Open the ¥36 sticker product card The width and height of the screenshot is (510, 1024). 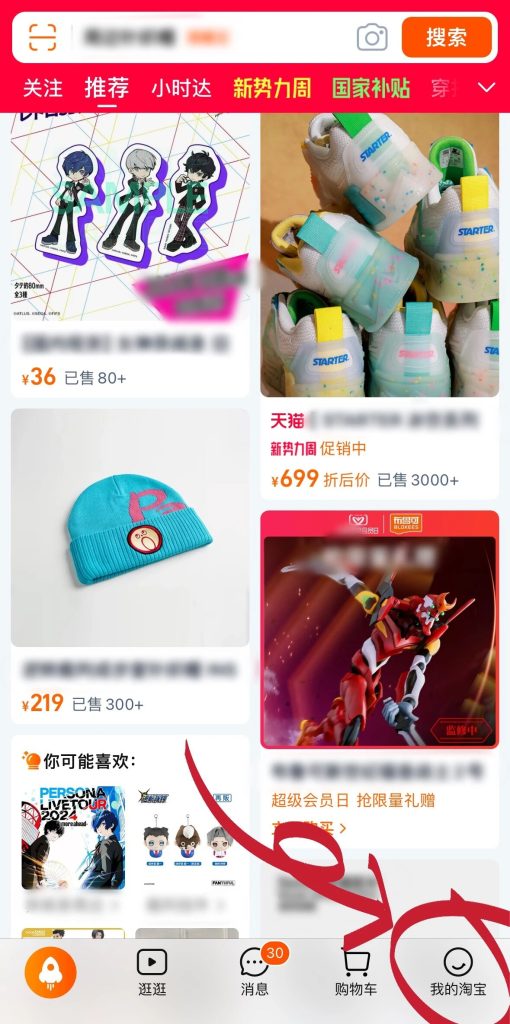(x=130, y=255)
